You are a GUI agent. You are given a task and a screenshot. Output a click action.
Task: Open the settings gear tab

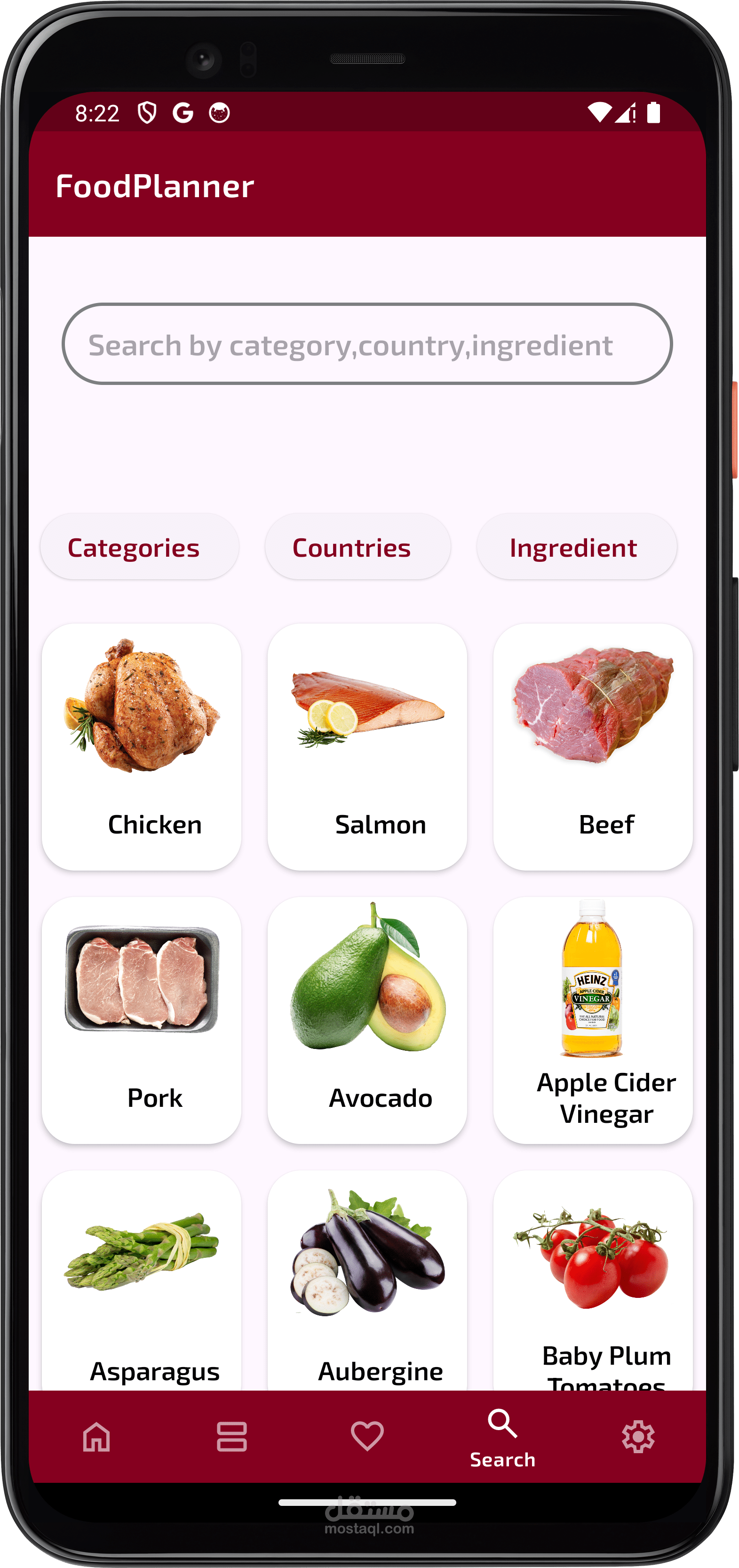coord(638,1437)
